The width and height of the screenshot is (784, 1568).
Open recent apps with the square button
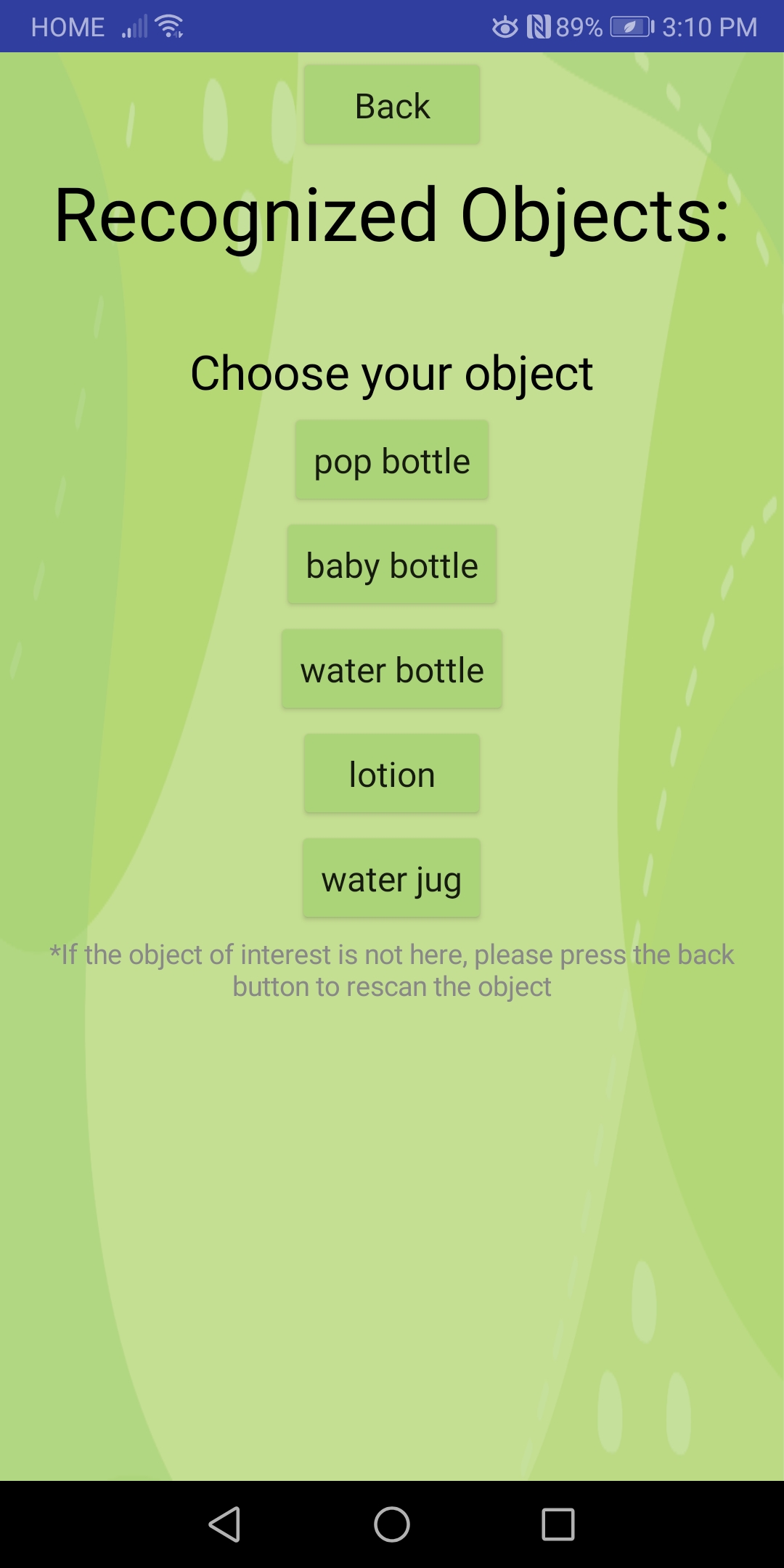coord(558,1524)
